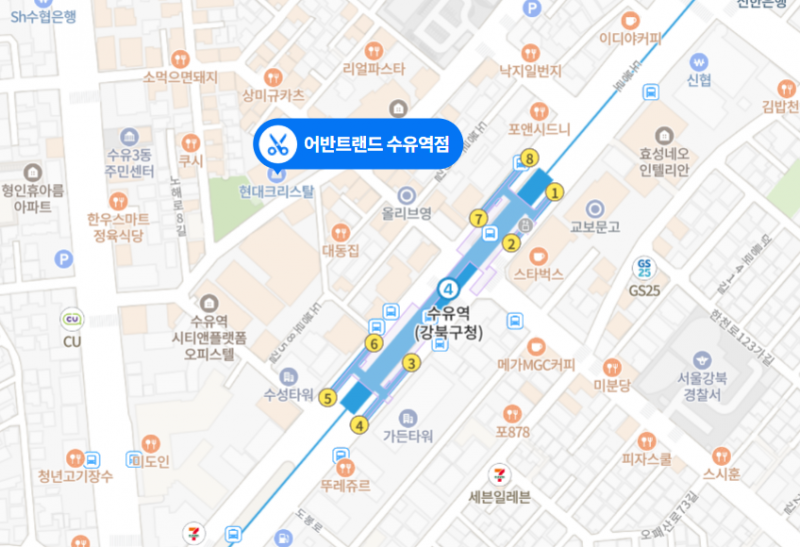This screenshot has height=547, width=800.
Task: Tap the 서울강북경찰서 police station marker
Action: tap(701, 359)
